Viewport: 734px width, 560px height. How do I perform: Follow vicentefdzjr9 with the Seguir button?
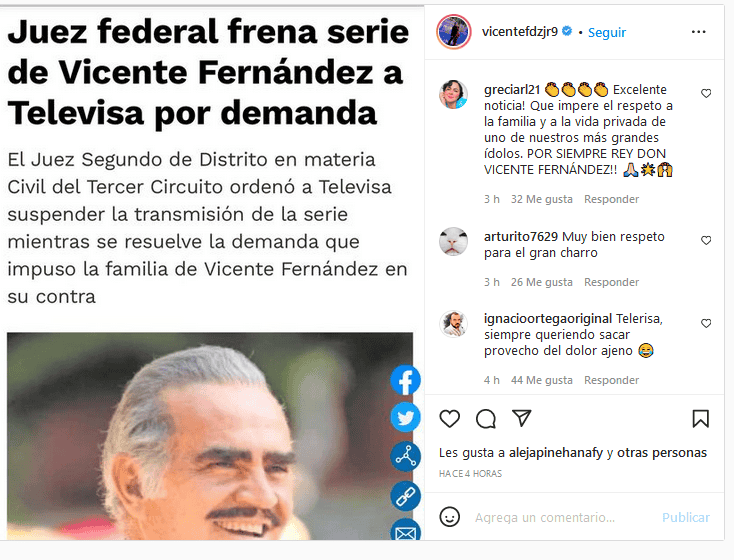[x=606, y=32]
